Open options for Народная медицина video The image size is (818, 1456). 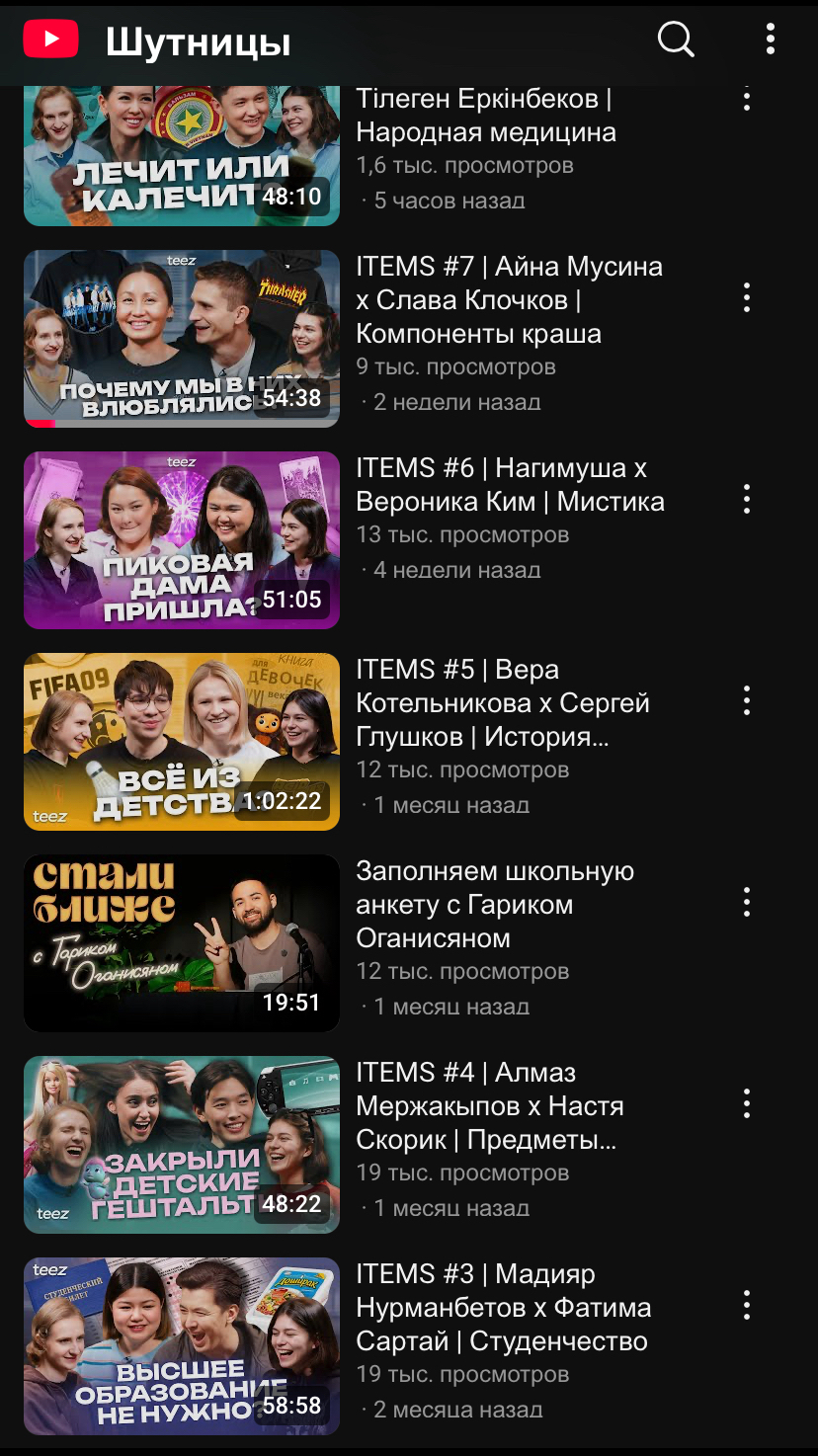pos(747,98)
